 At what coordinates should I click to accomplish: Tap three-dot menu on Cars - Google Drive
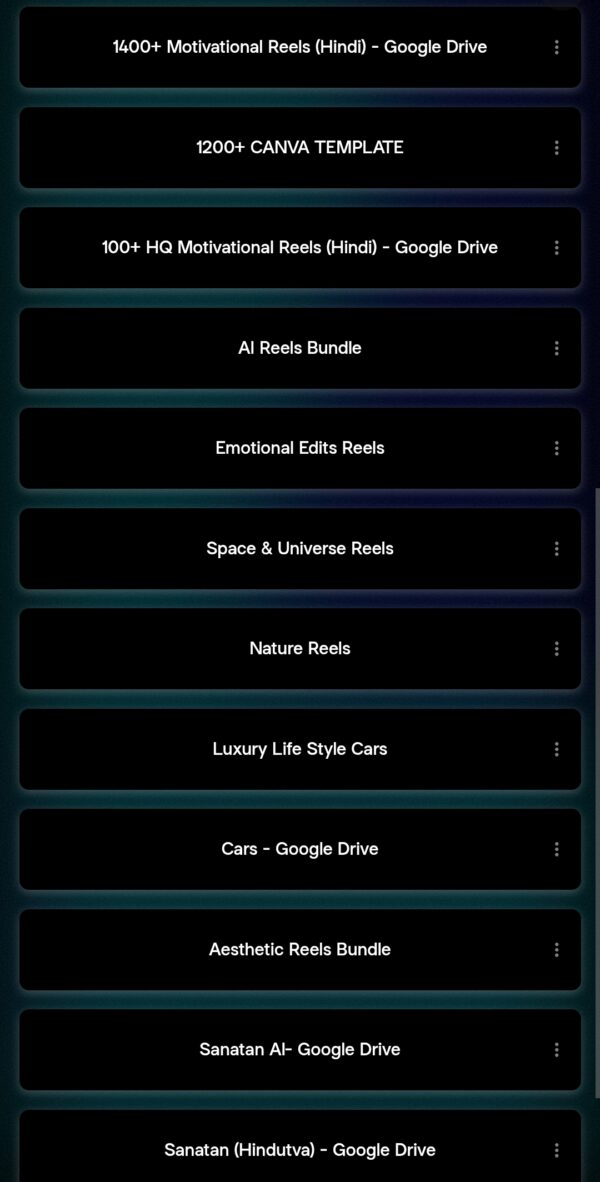pos(556,849)
